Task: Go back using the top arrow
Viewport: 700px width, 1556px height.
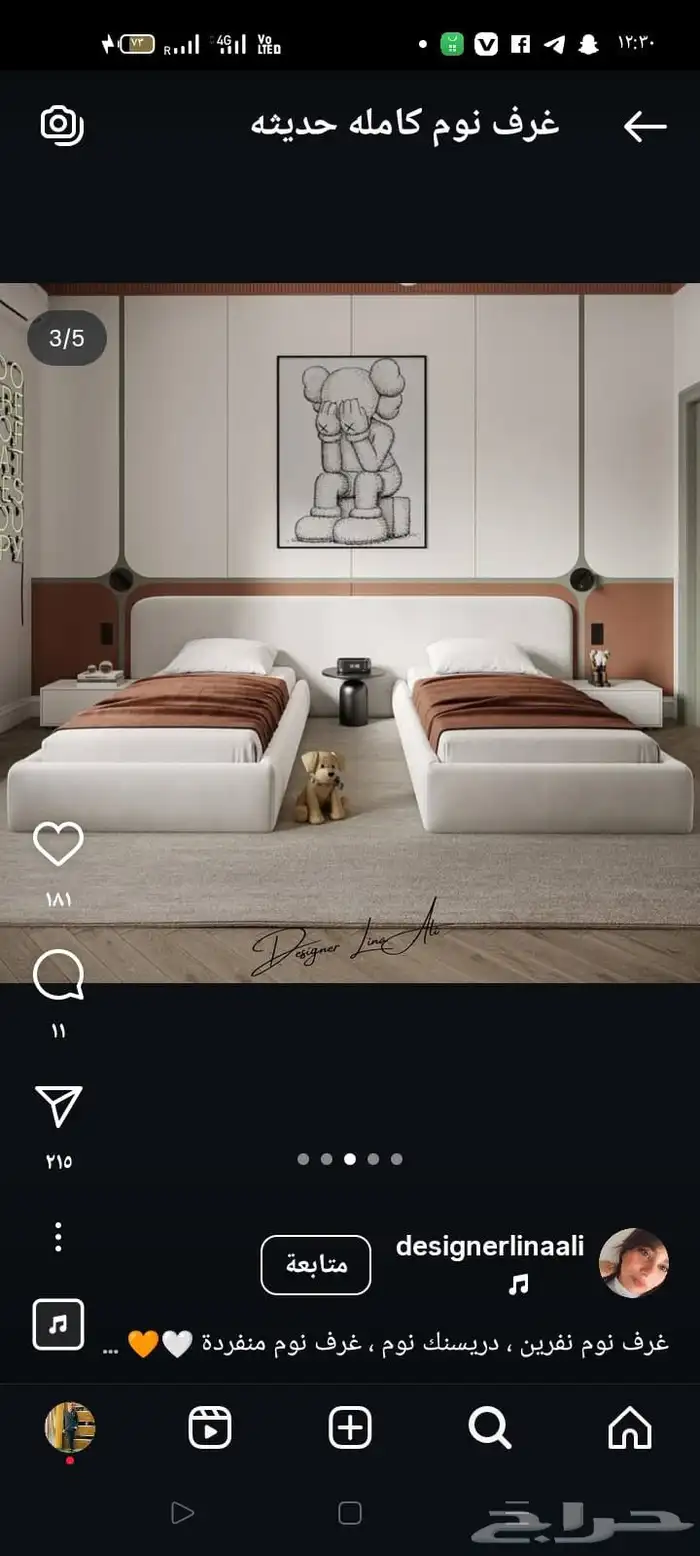Action: (x=645, y=126)
